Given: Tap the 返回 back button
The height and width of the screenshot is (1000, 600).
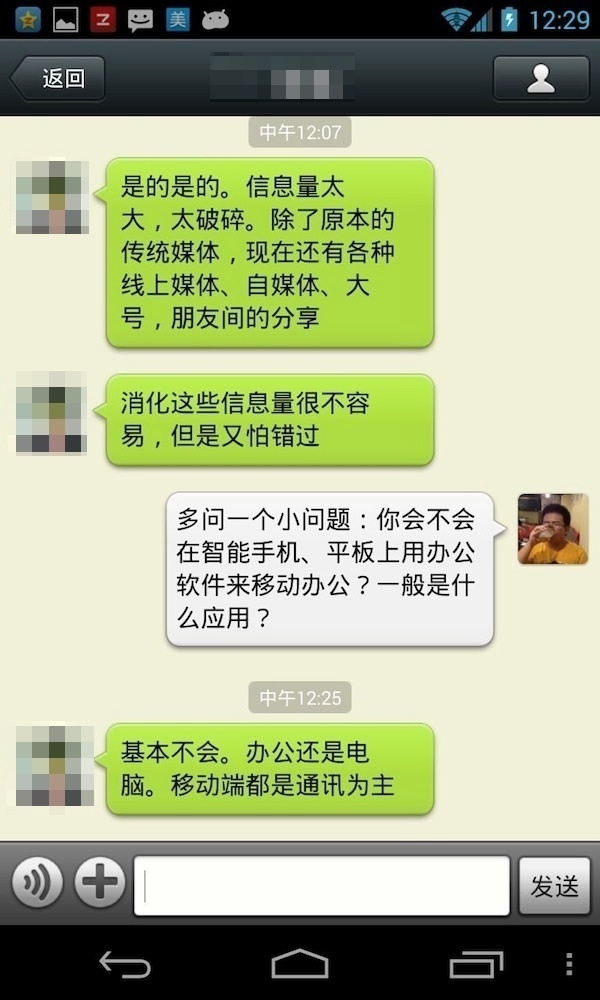Looking at the screenshot, I should pyautogui.click(x=58, y=79).
